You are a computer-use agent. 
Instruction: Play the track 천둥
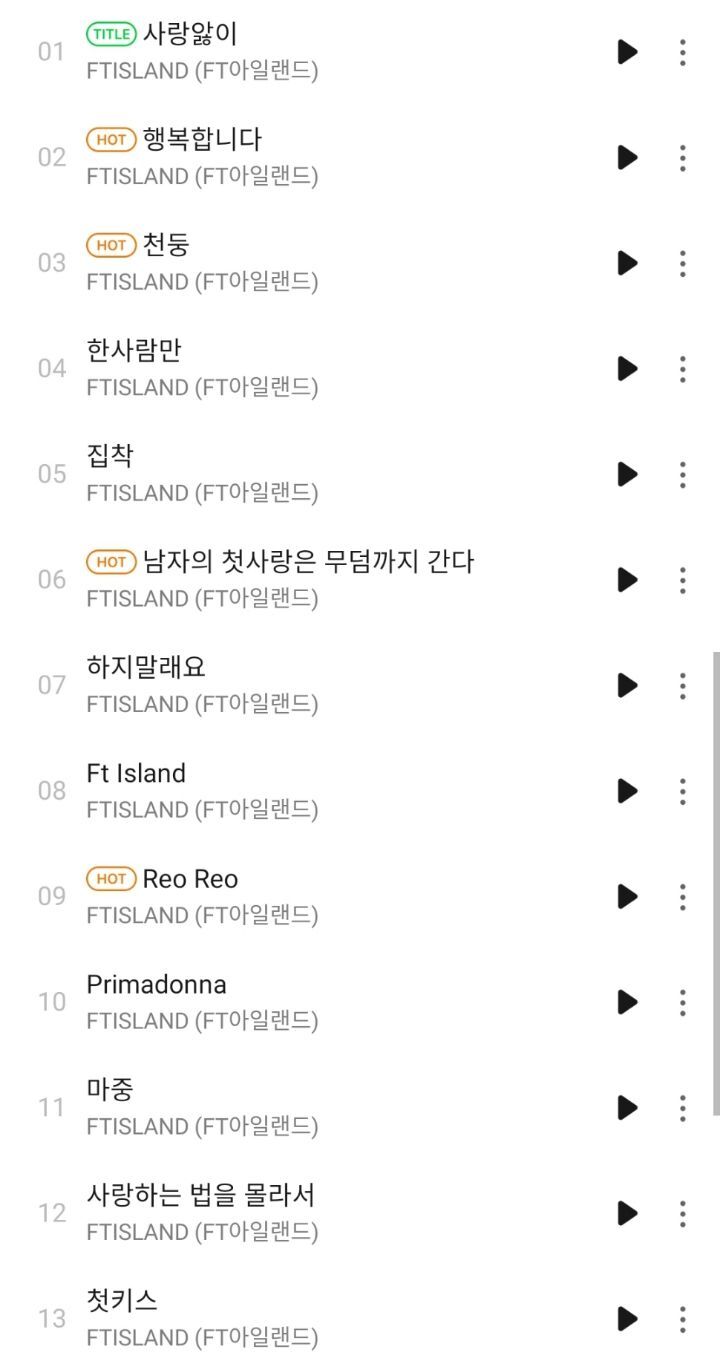627,263
